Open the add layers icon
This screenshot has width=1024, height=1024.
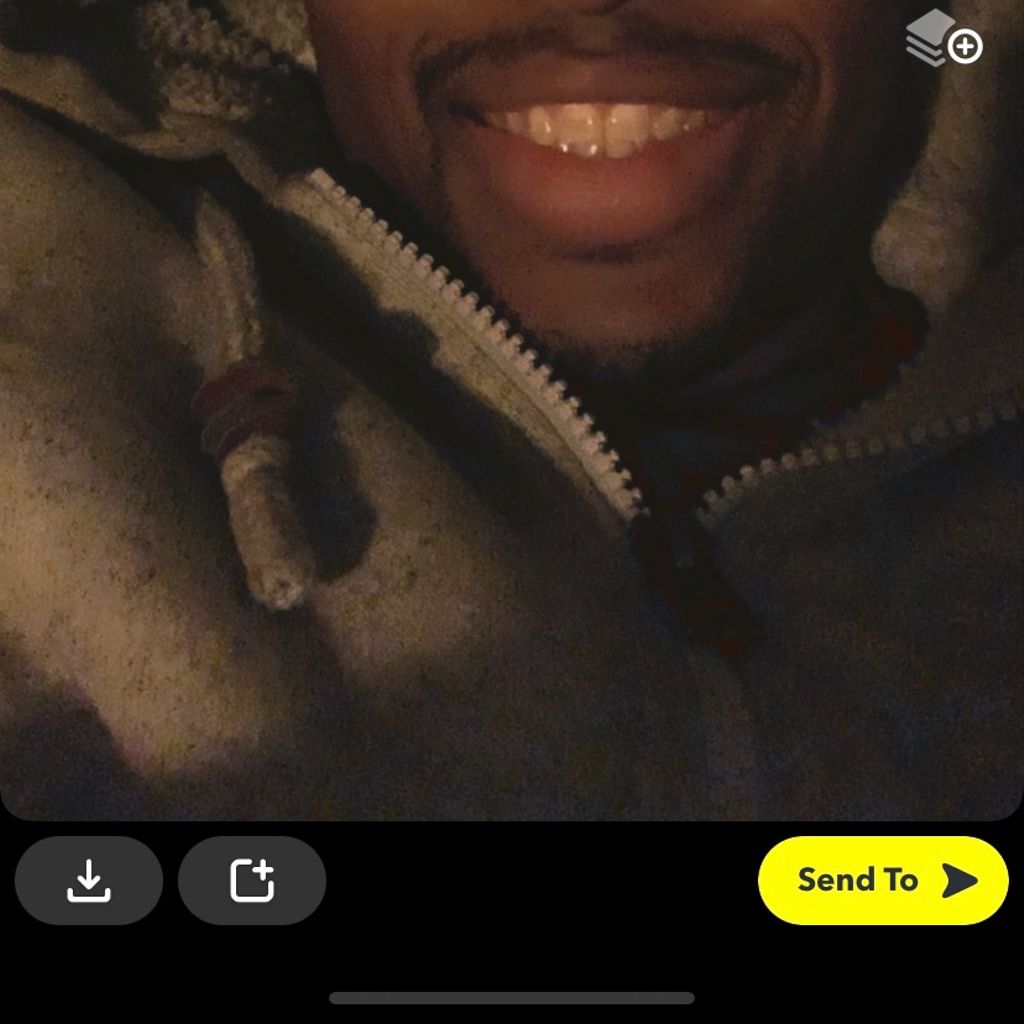coord(943,40)
